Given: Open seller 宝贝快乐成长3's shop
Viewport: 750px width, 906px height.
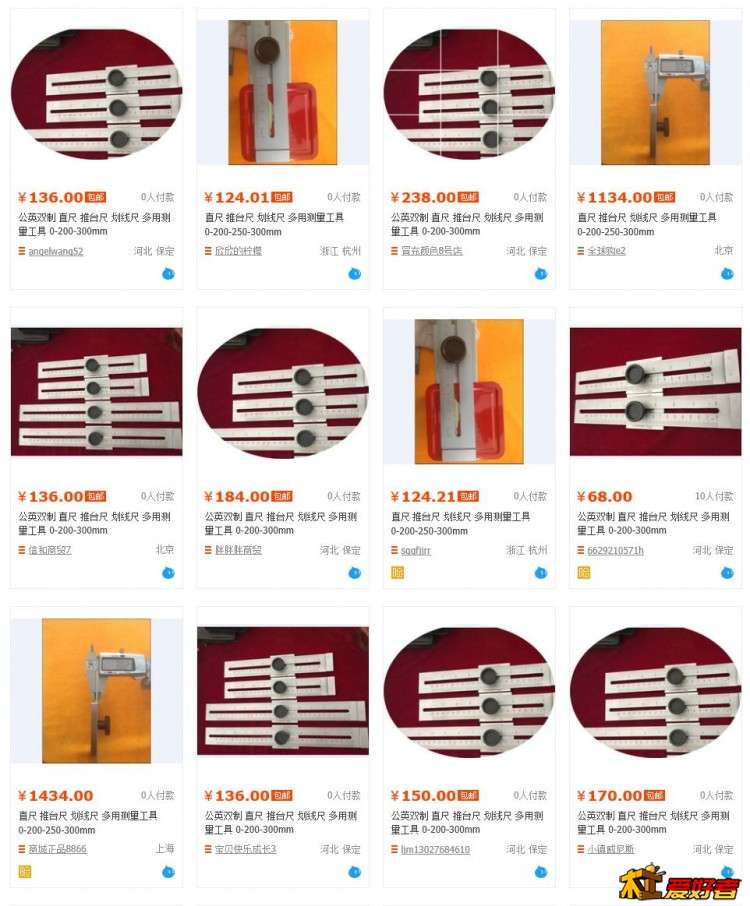Looking at the screenshot, I should [x=245, y=849].
